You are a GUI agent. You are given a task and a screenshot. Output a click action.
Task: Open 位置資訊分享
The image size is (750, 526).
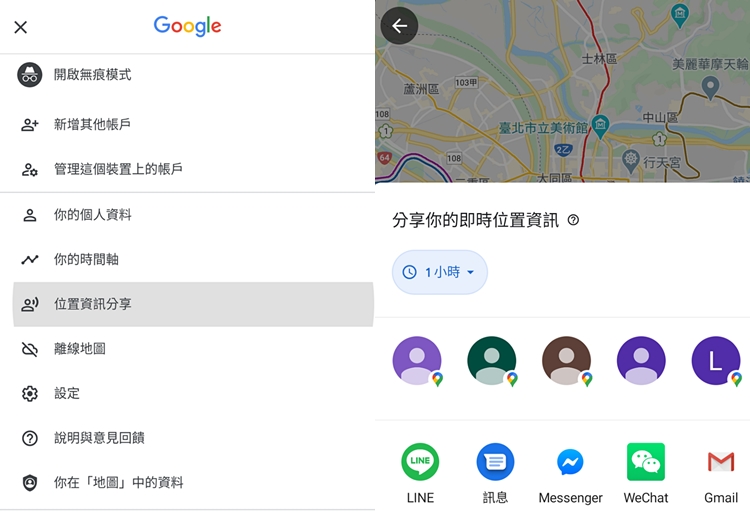pos(92,304)
